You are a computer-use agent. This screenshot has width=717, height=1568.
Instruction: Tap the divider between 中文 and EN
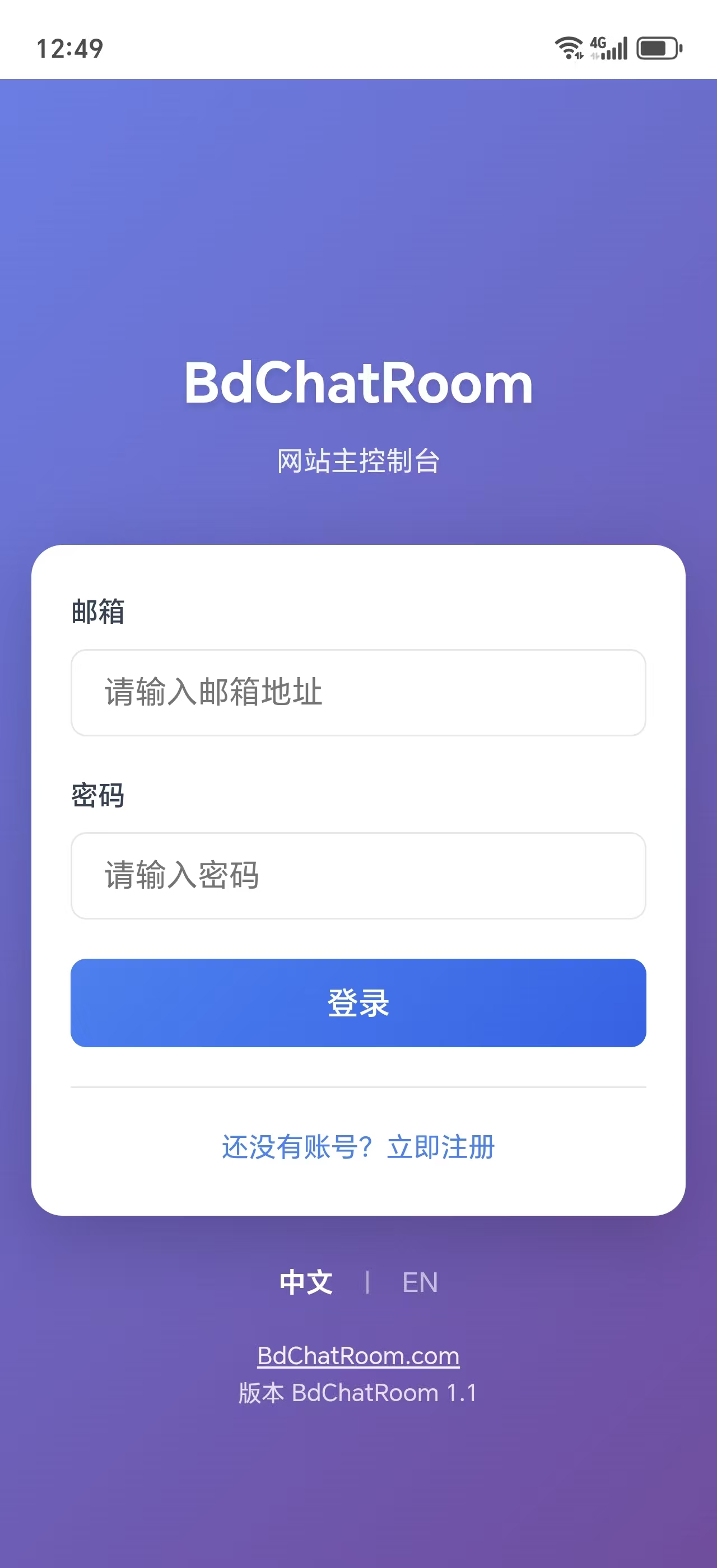[367, 1282]
